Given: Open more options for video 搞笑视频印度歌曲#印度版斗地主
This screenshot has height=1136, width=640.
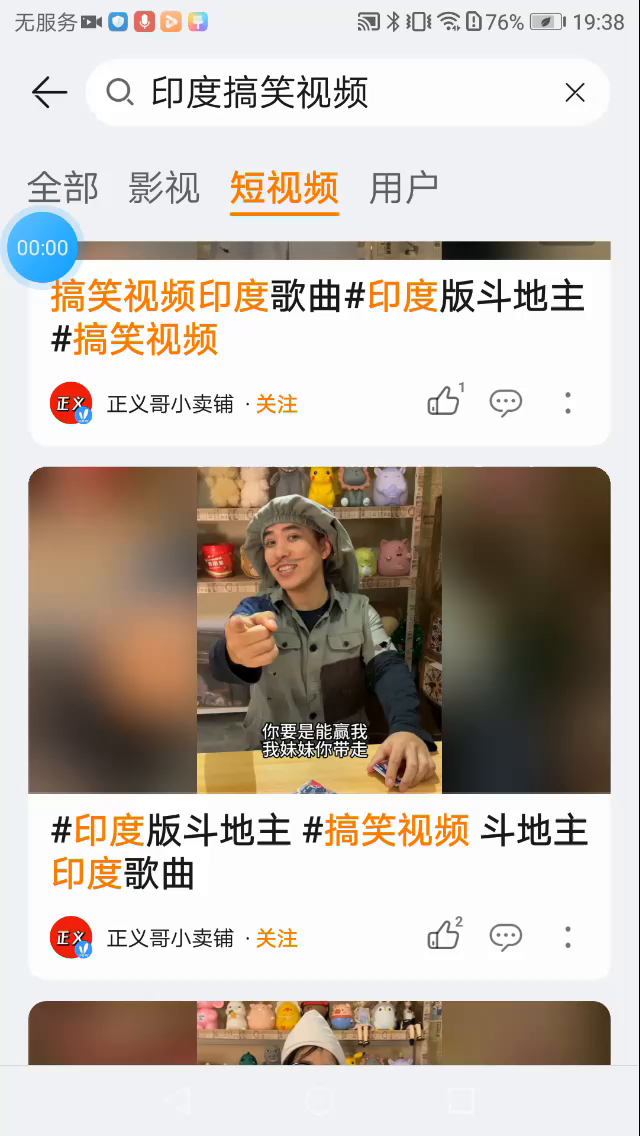Looking at the screenshot, I should click(568, 403).
